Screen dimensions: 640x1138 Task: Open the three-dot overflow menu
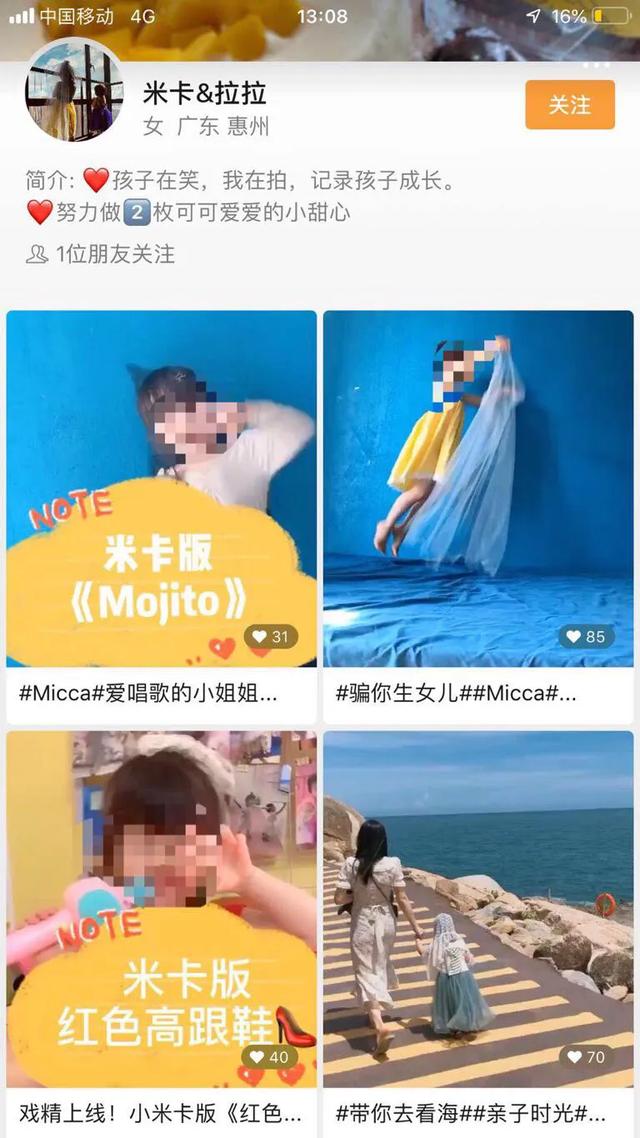coord(596,64)
